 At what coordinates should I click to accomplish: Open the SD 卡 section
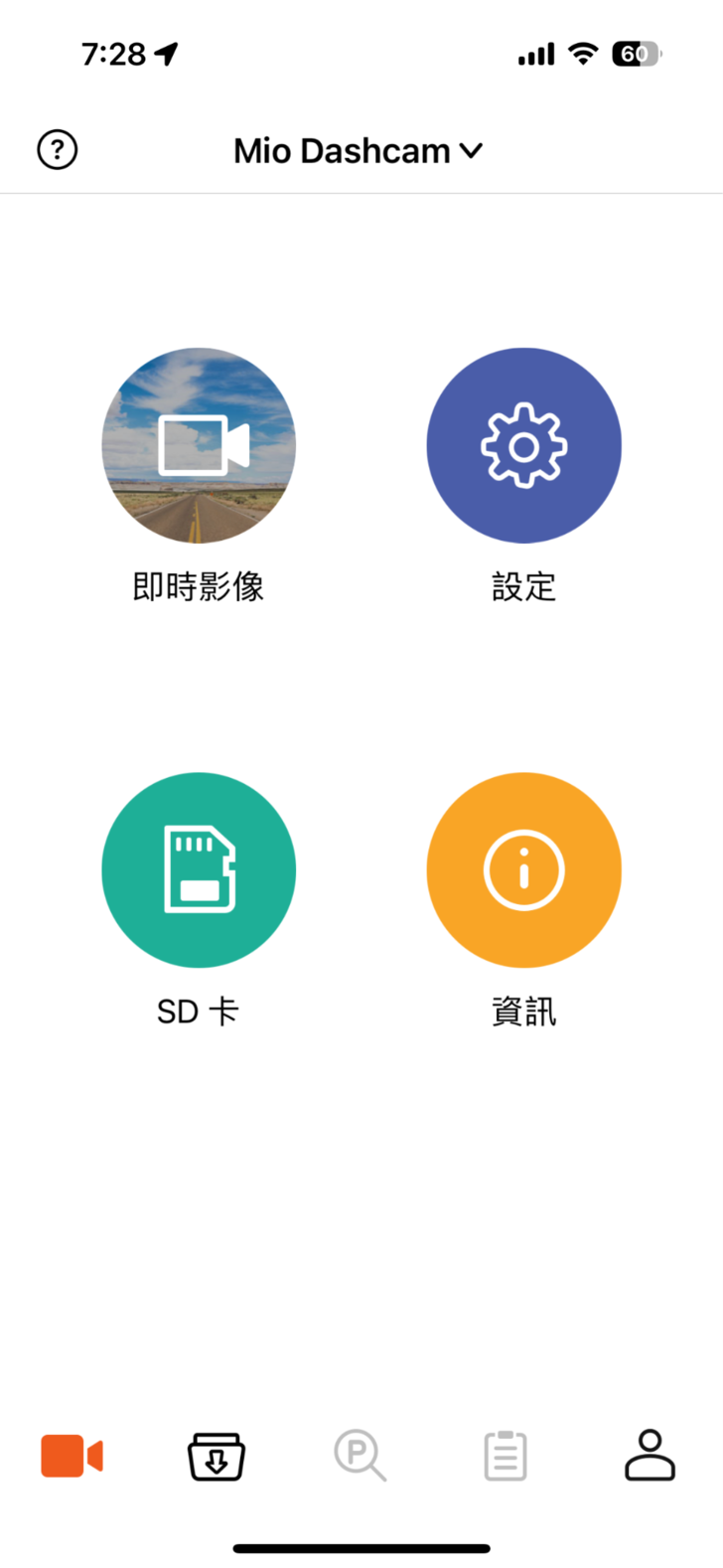point(199,869)
